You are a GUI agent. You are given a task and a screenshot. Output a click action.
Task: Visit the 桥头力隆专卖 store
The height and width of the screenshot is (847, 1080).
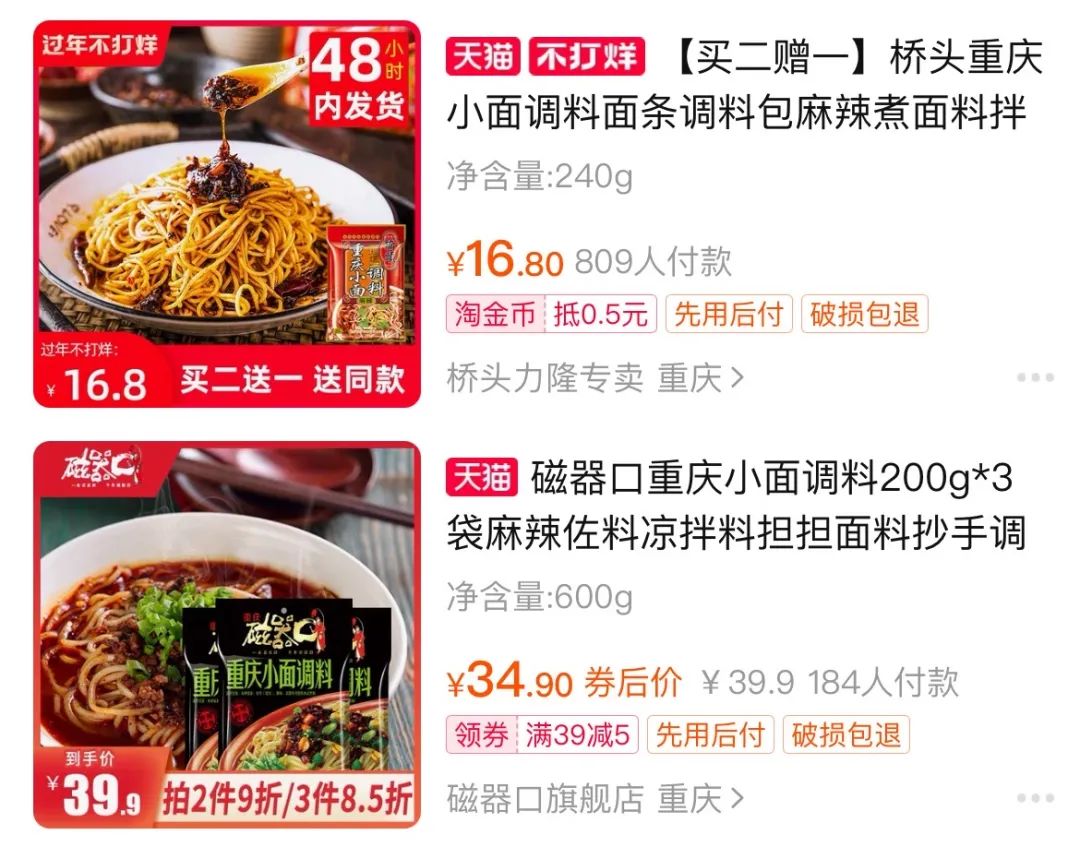(x=594, y=379)
